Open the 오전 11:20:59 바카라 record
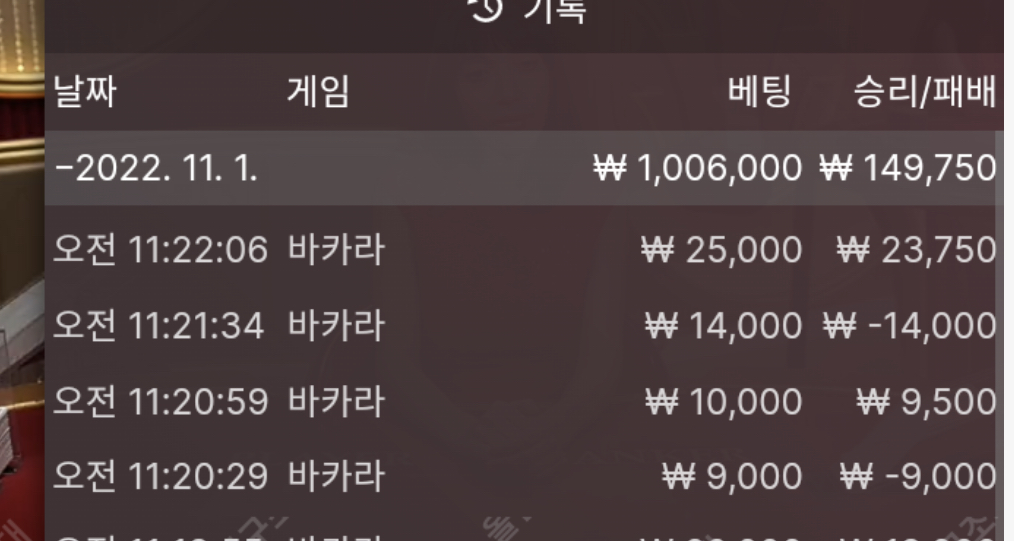 point(524,402)
